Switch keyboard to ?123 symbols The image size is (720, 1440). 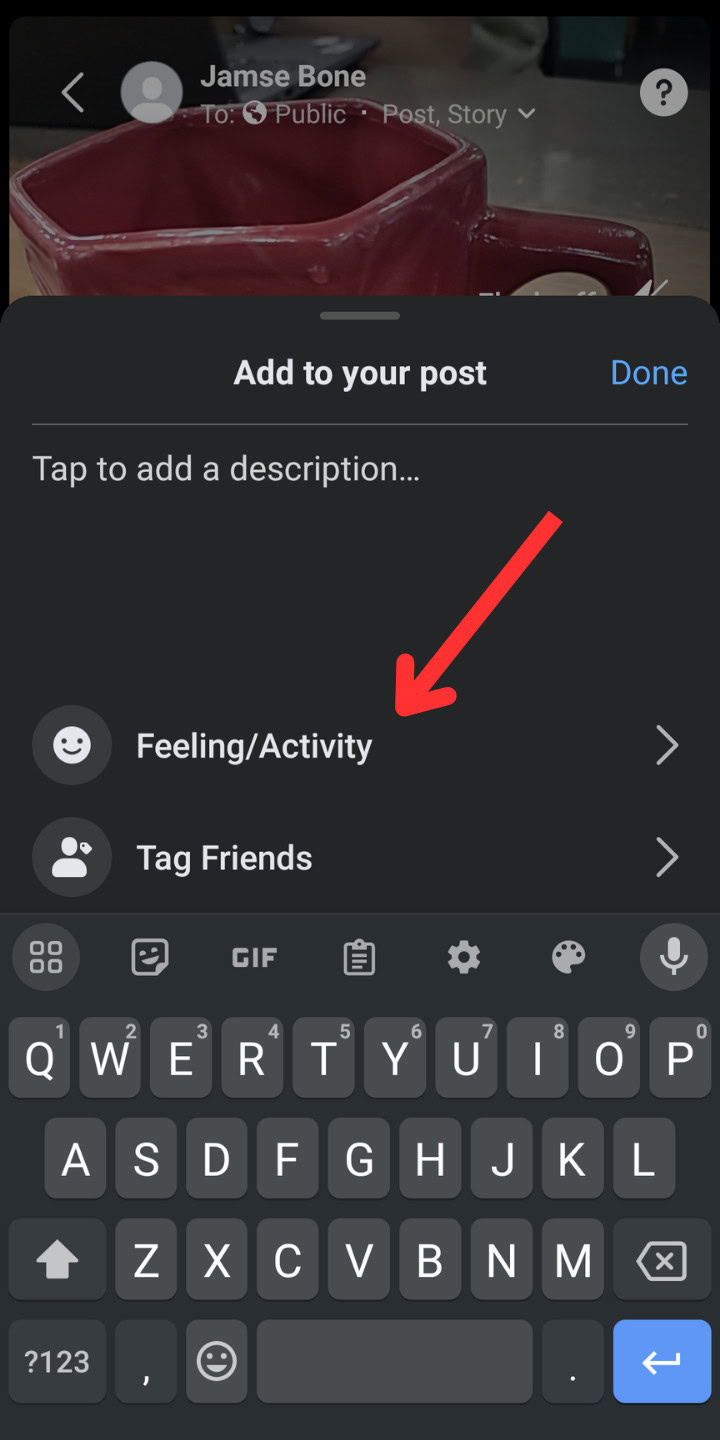tap(57, 1361)
